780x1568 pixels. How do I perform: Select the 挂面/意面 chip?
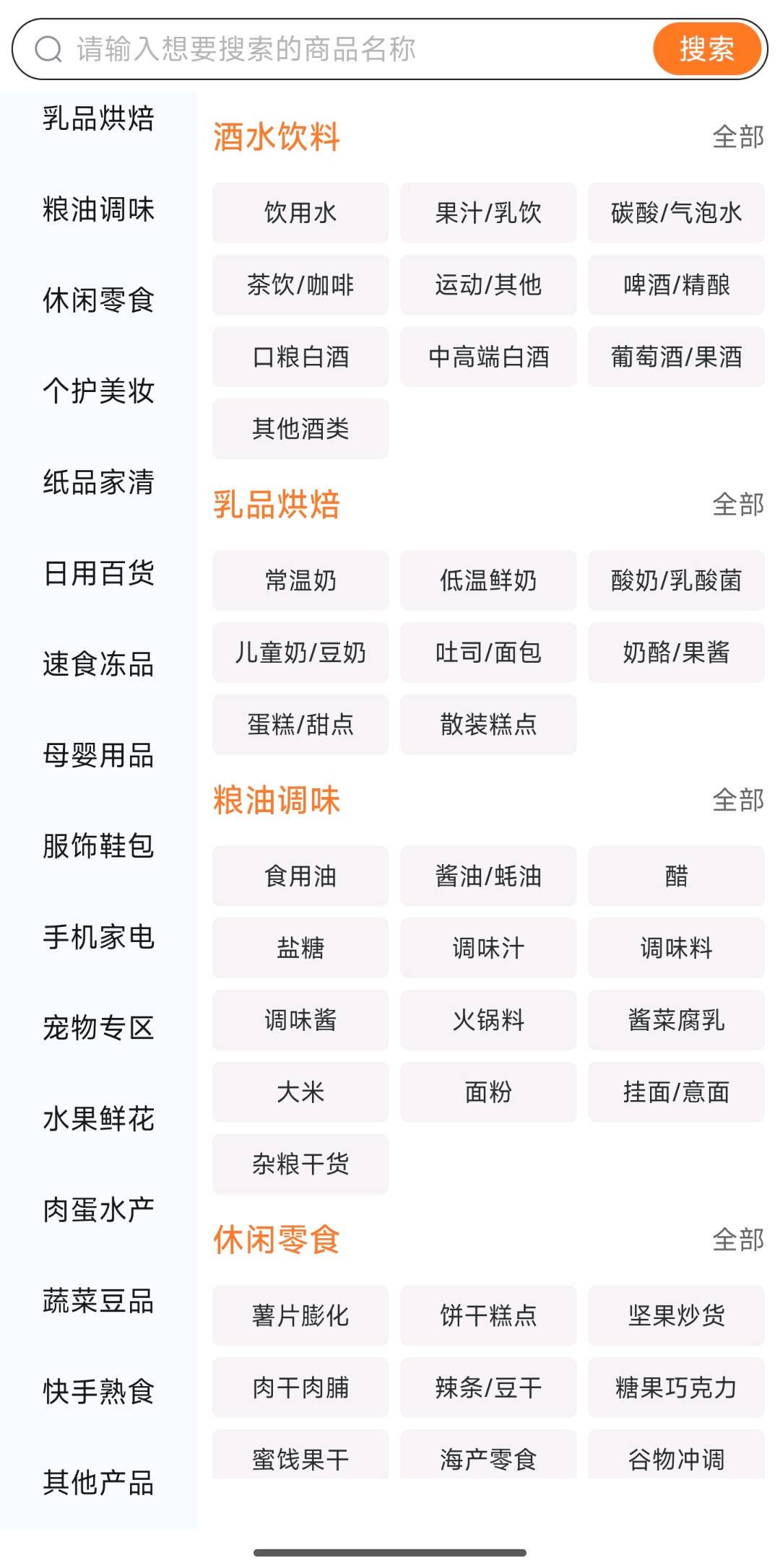pyautogui.click(x=676, y=1092)
